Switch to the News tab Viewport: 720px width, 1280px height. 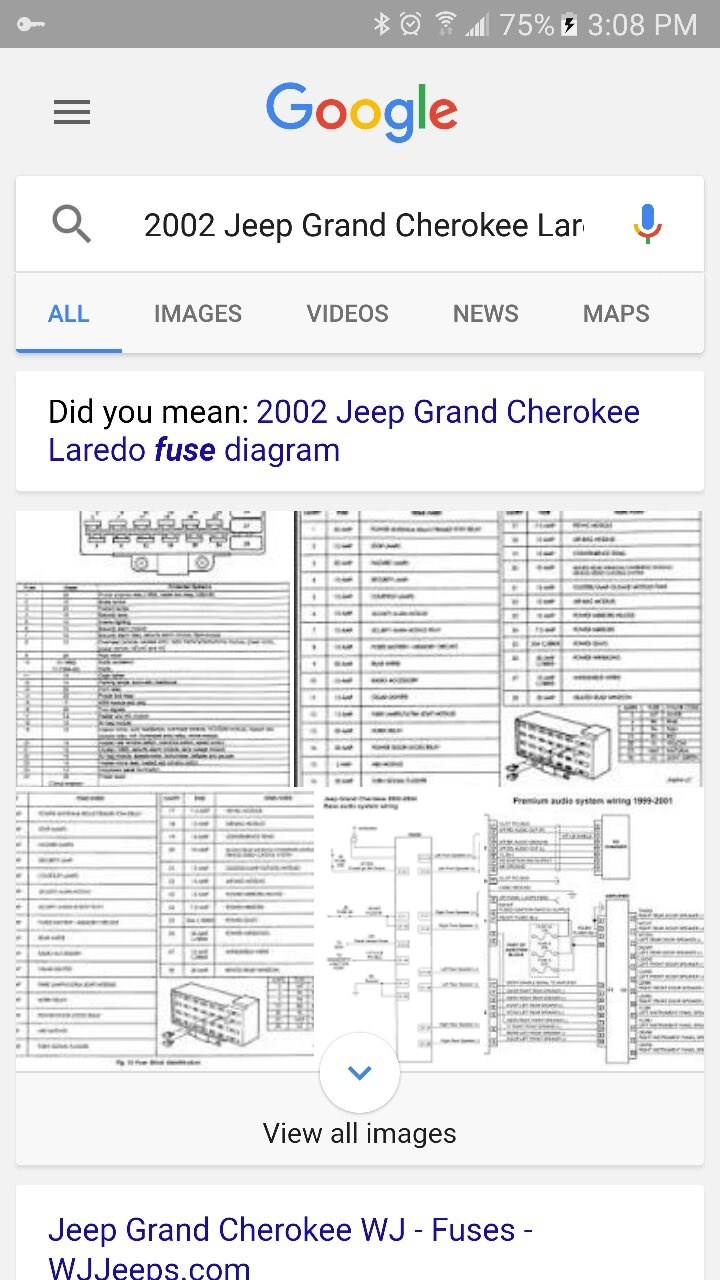point(485,313)
